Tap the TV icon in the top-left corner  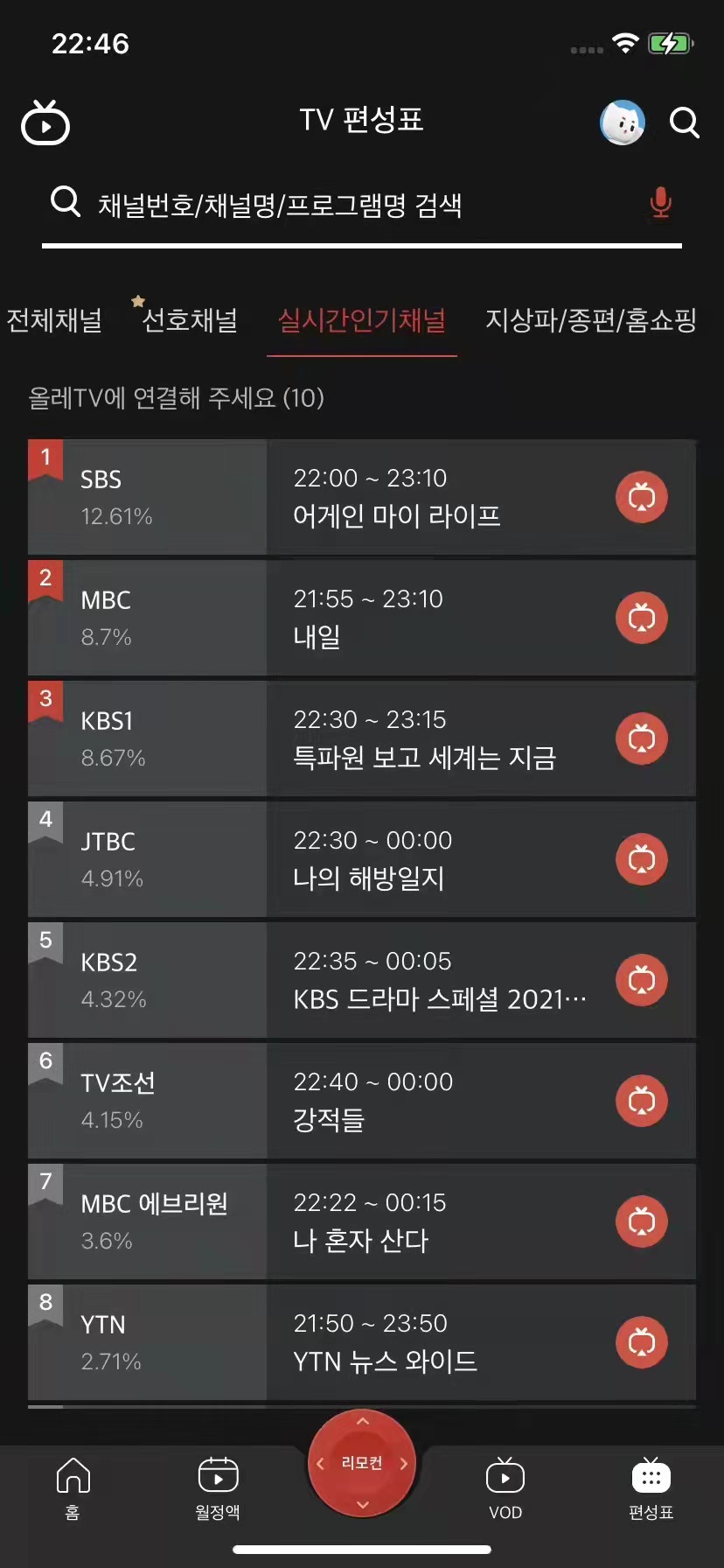click(x=45, y=122)
